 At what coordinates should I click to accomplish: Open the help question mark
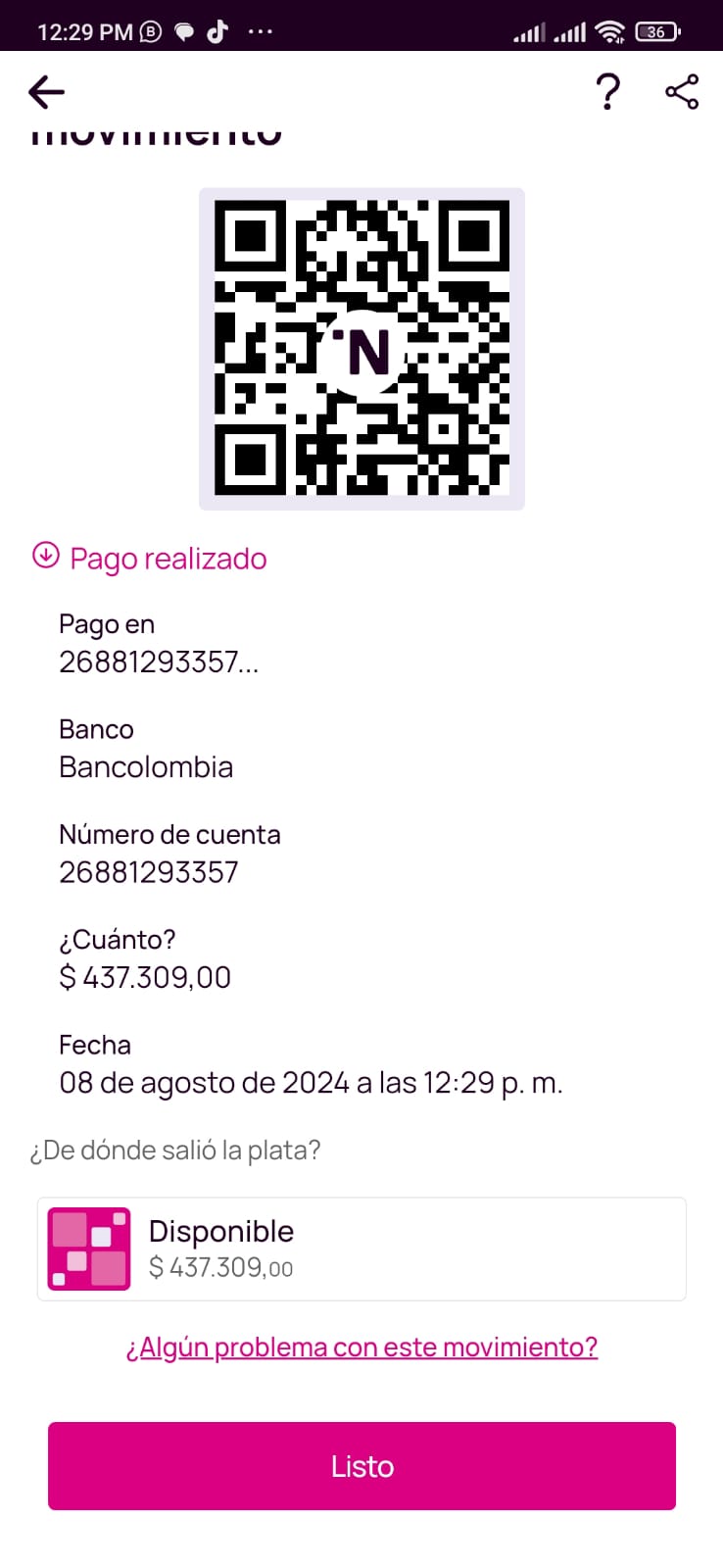607,92
